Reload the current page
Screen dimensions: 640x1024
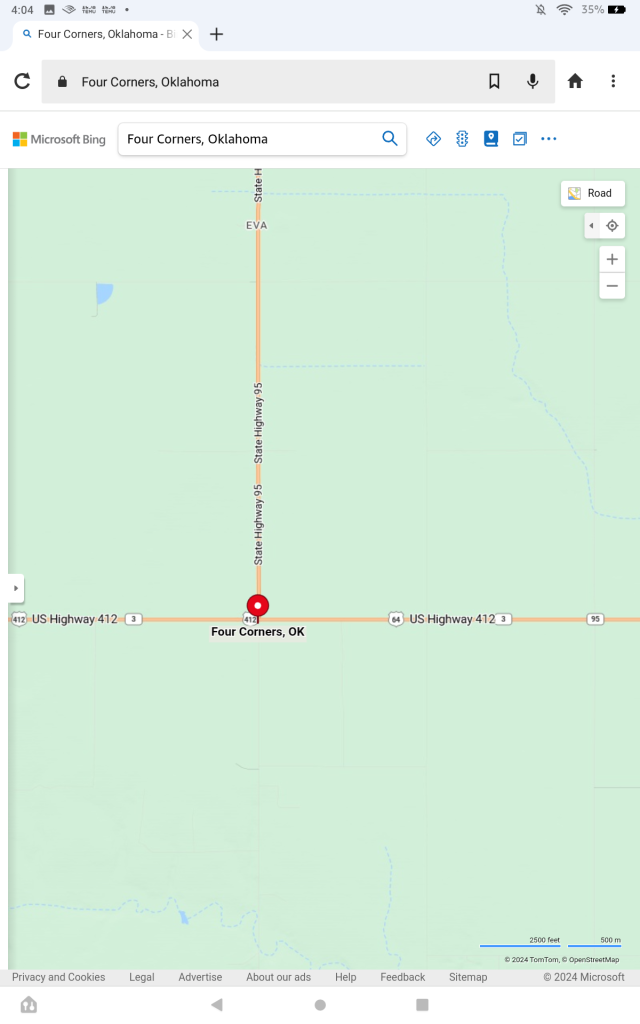coord(22,82)
